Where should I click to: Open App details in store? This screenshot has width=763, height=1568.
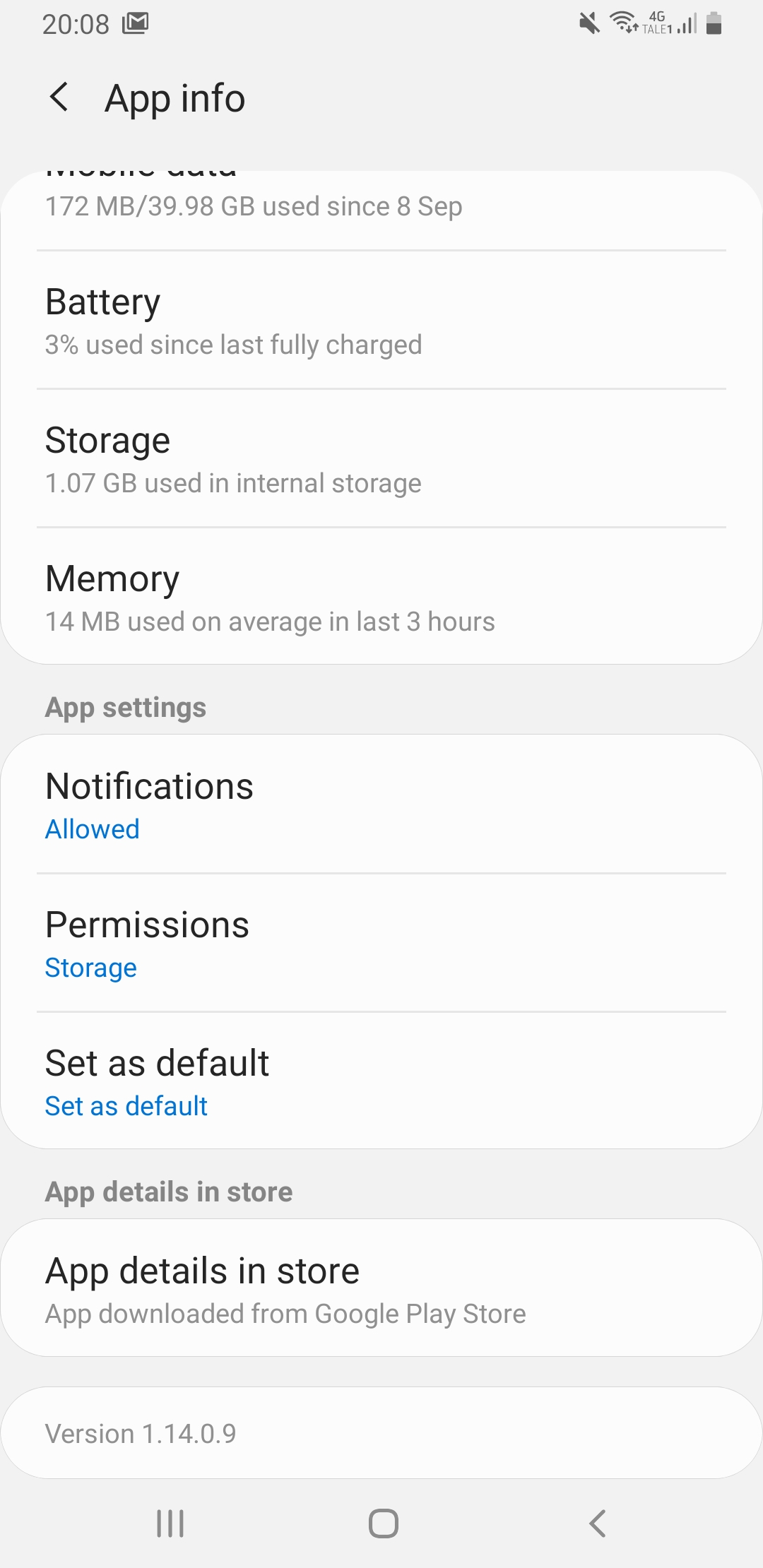381,1290
